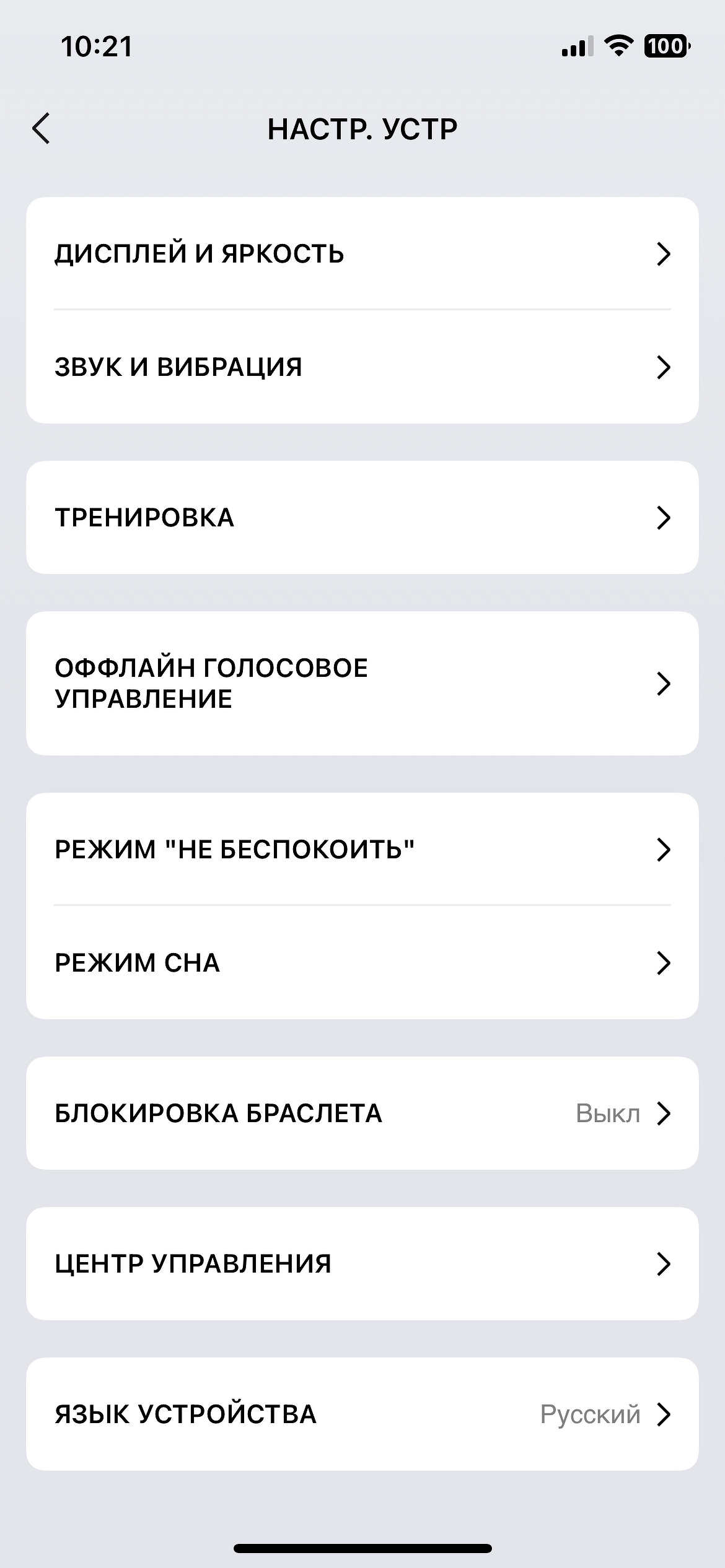This screenshot has width=725, height=1568.
Task: Open Центр управления
Action: (362, 1264)
